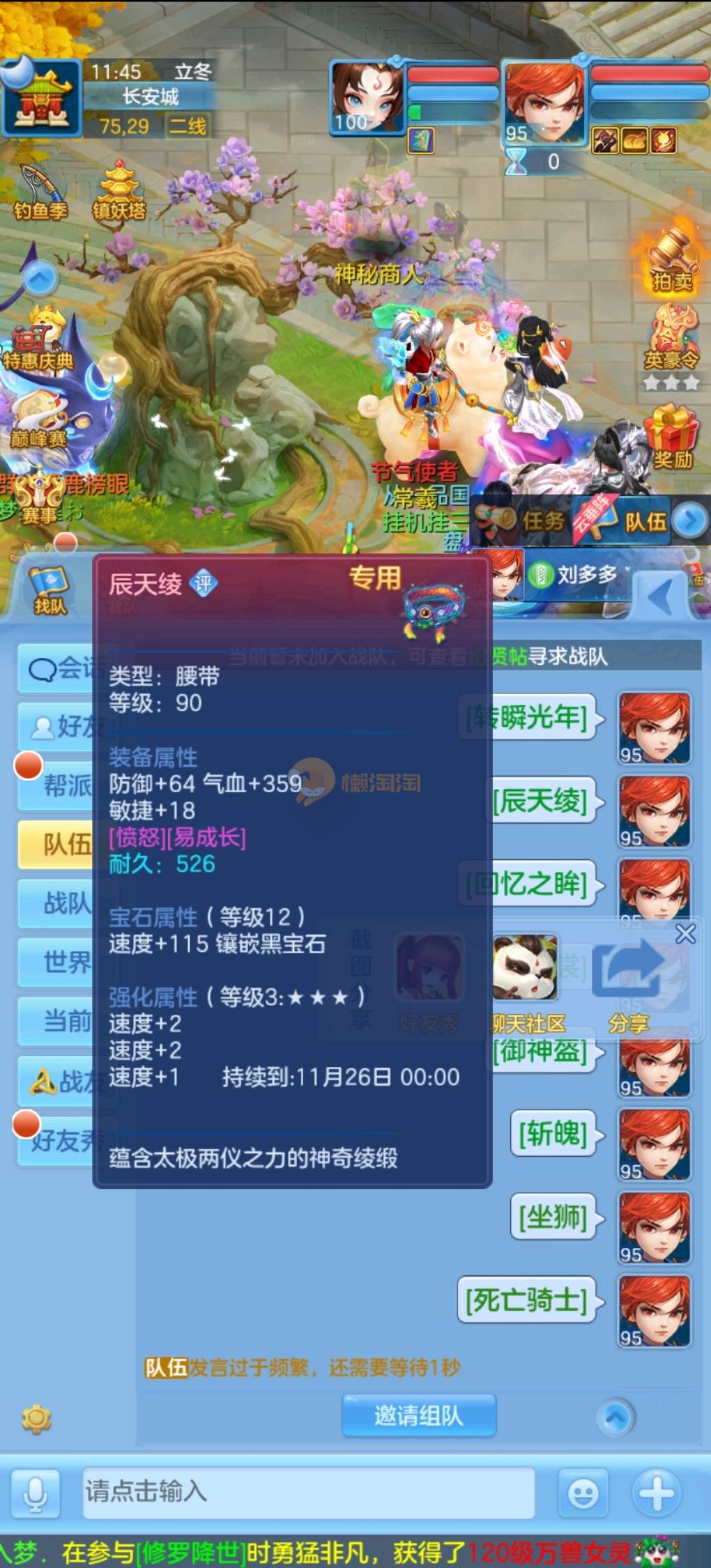Viewport: 711px width, 1568px height.
Task: Open the emoji picker
Action: click(x=583, y=1493)
